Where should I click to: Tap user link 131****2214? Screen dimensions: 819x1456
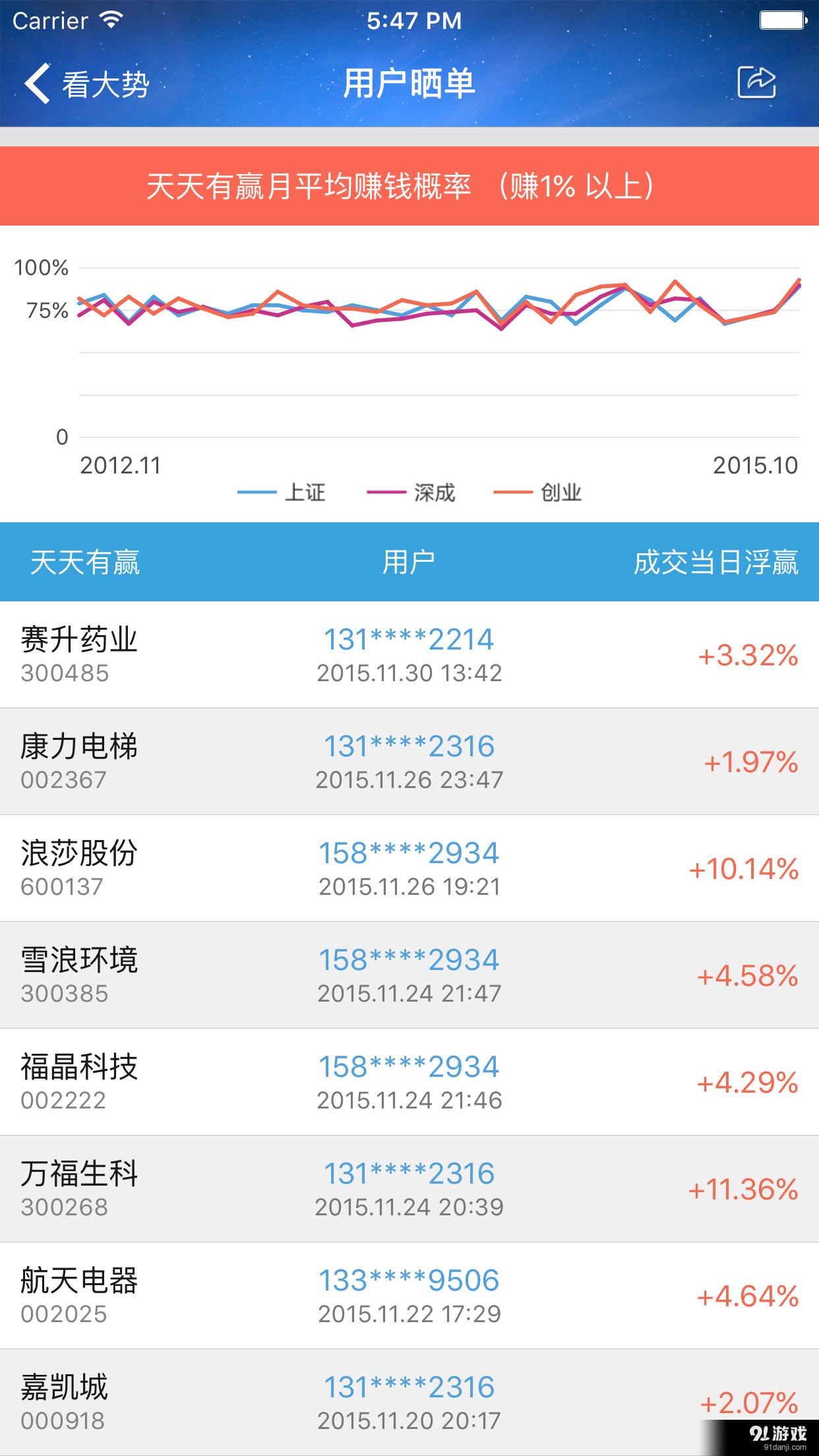(409, 638)
